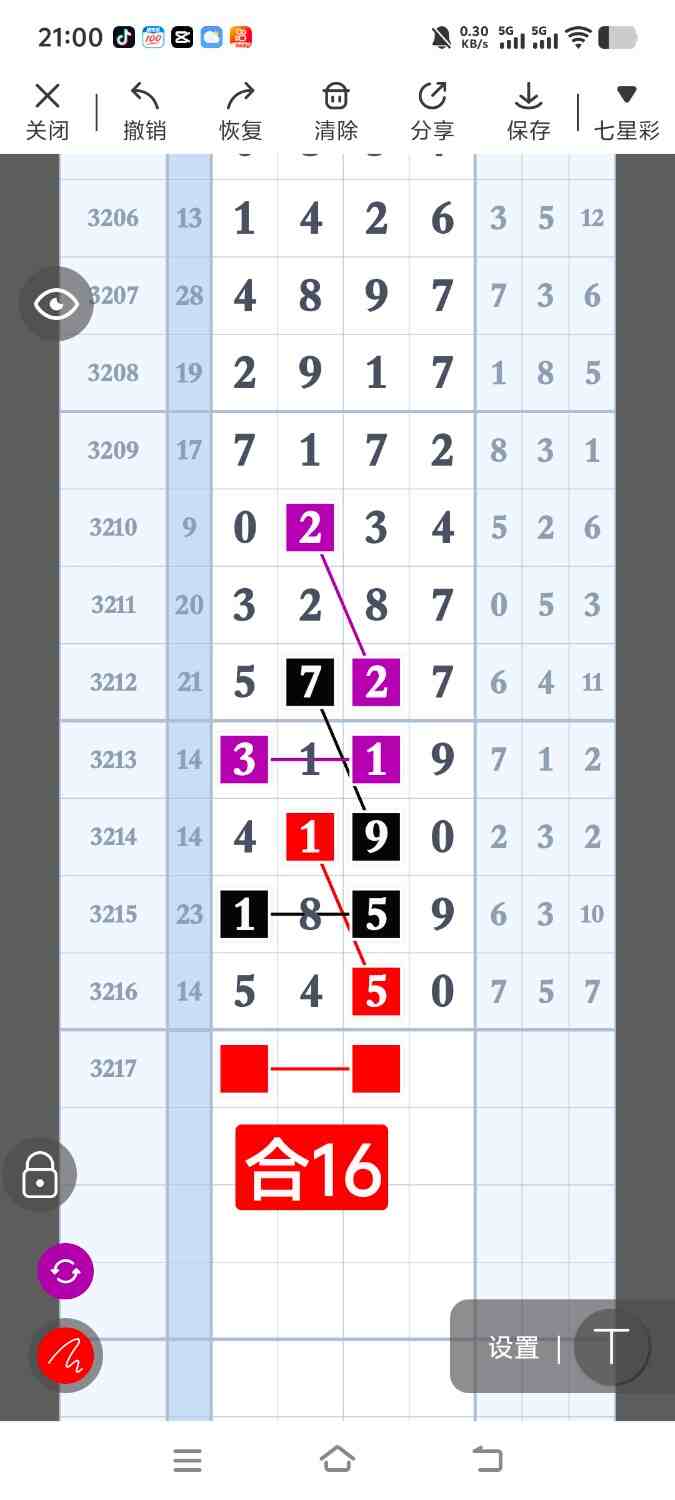Share the chart via 分享
The width and height of the screenshot is (675, 1500).
click(432, 110)
